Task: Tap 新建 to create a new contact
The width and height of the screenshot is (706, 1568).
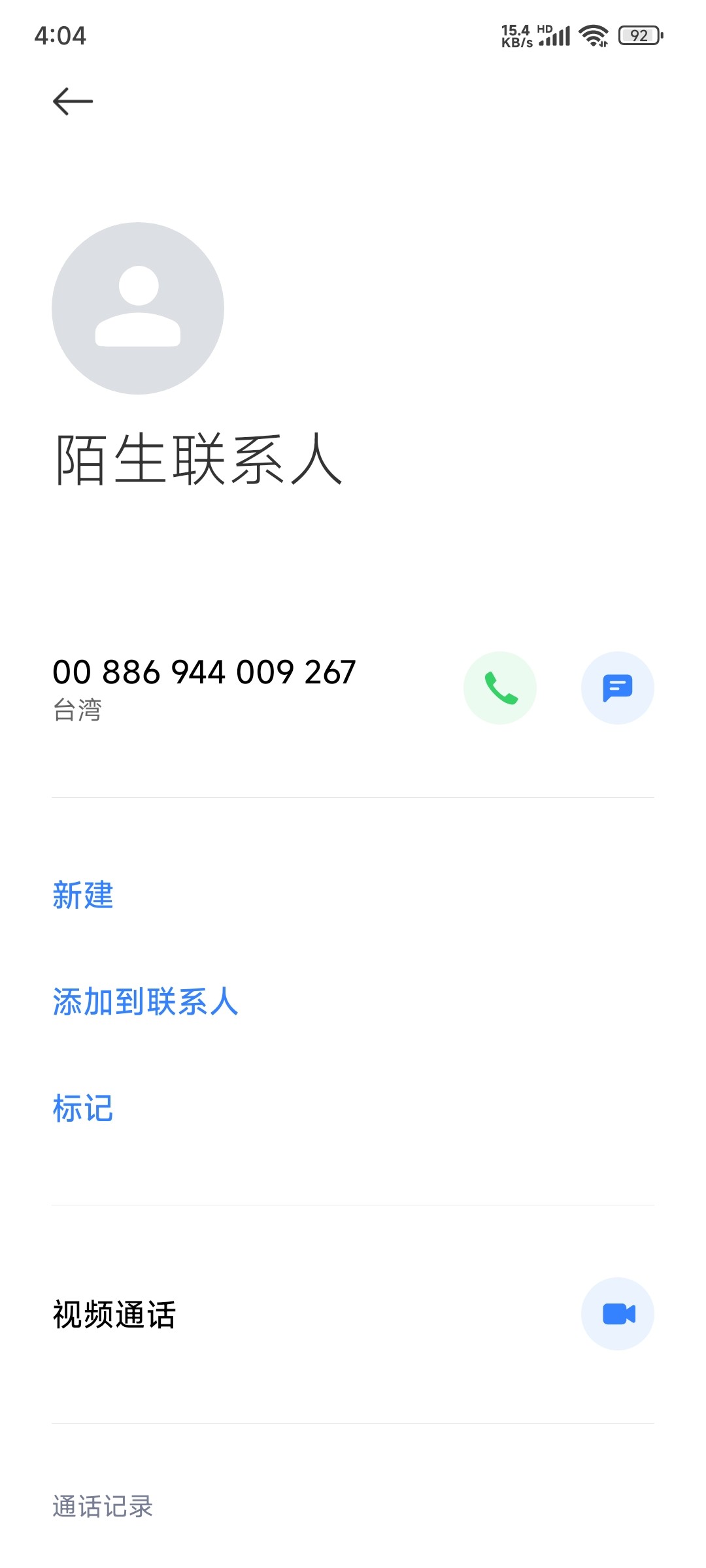Action: [x=83, y=895]
